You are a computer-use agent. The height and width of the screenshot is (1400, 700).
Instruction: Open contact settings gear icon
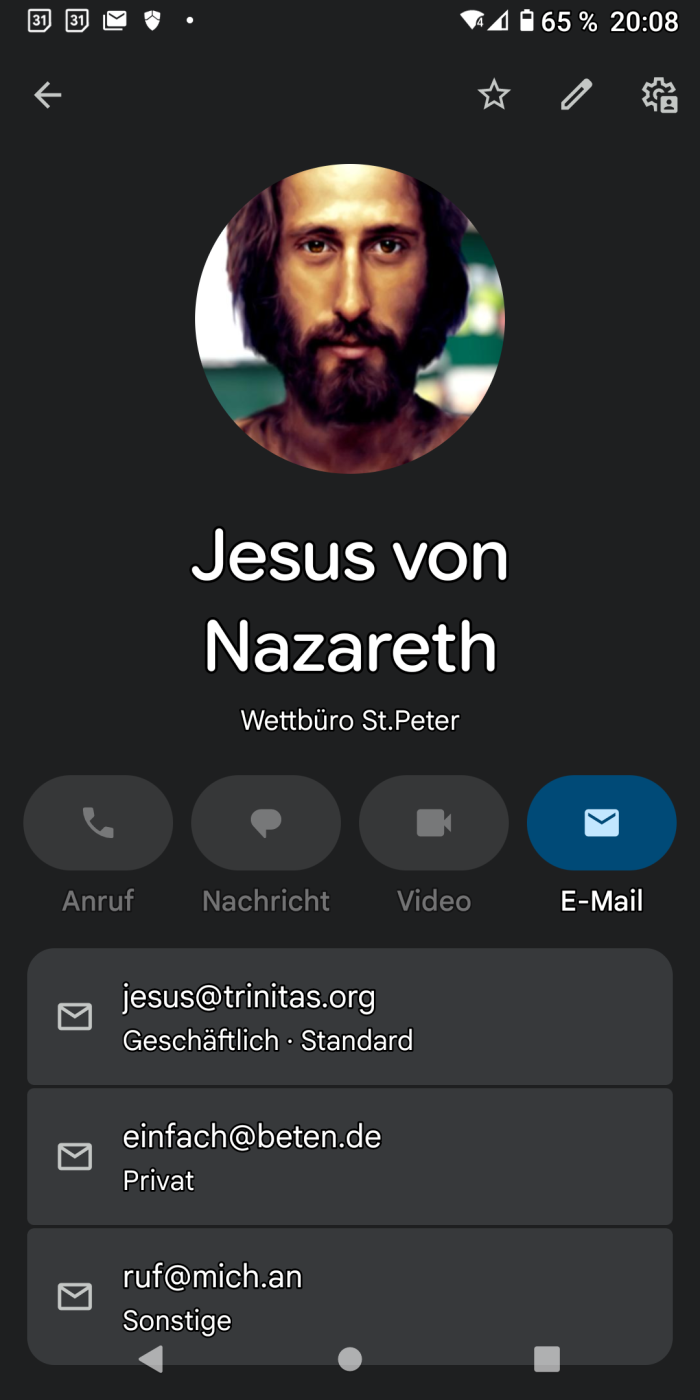point(659,95)
